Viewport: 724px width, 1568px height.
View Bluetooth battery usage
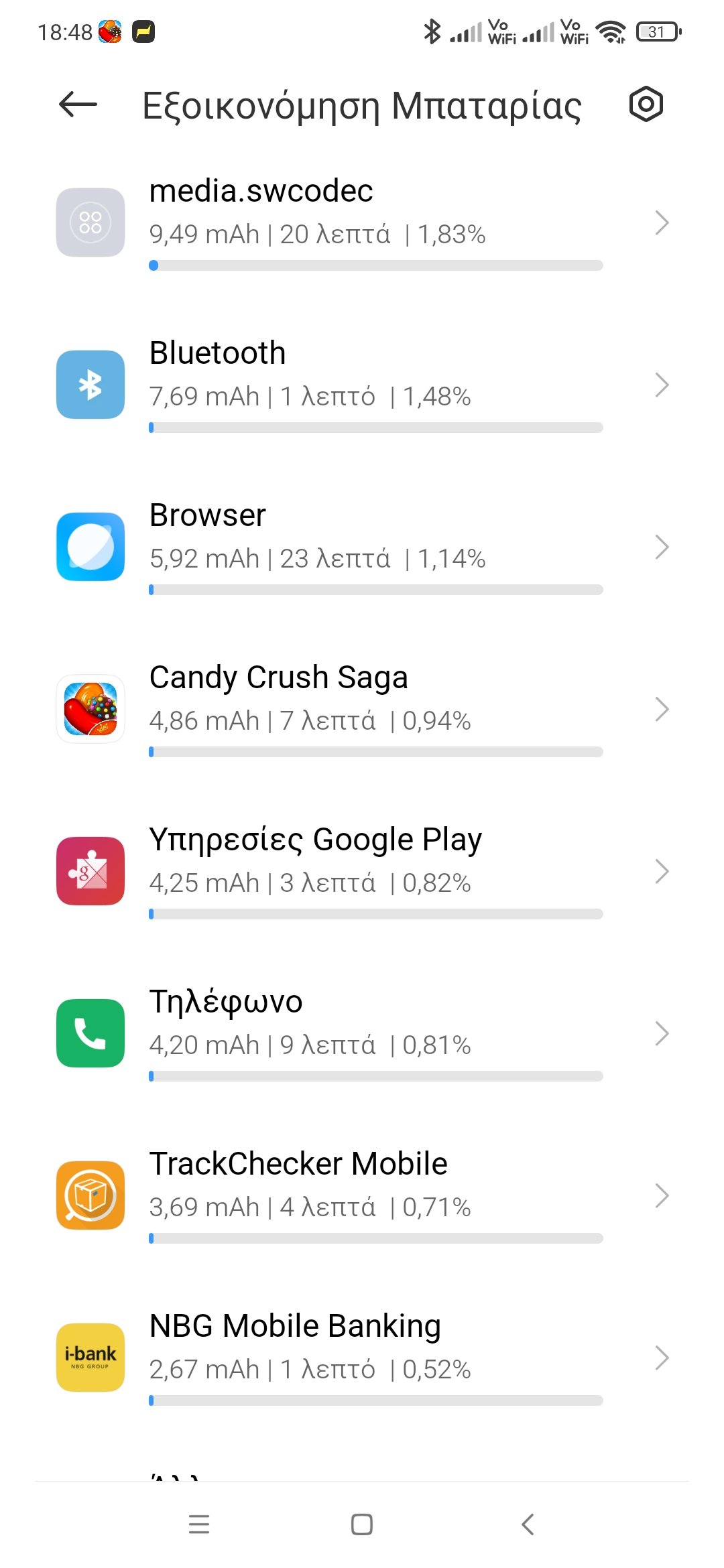point(362,385)
